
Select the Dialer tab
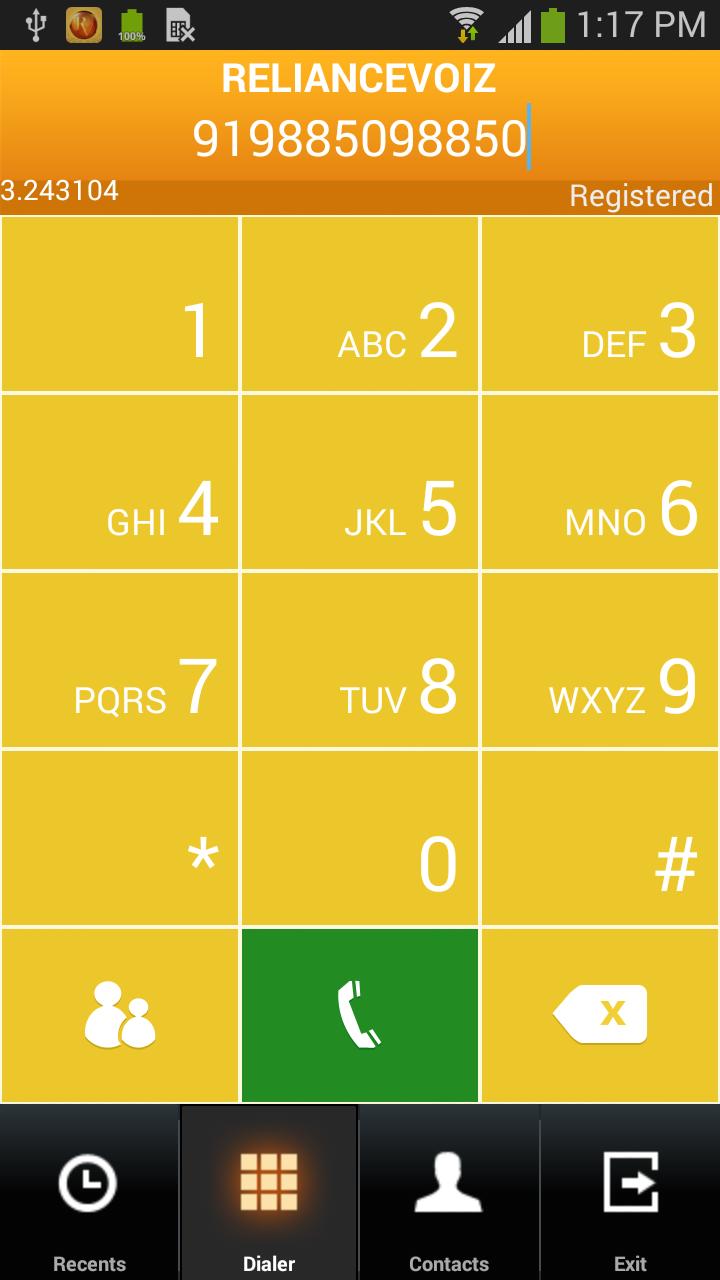[x=269, y=1192]
